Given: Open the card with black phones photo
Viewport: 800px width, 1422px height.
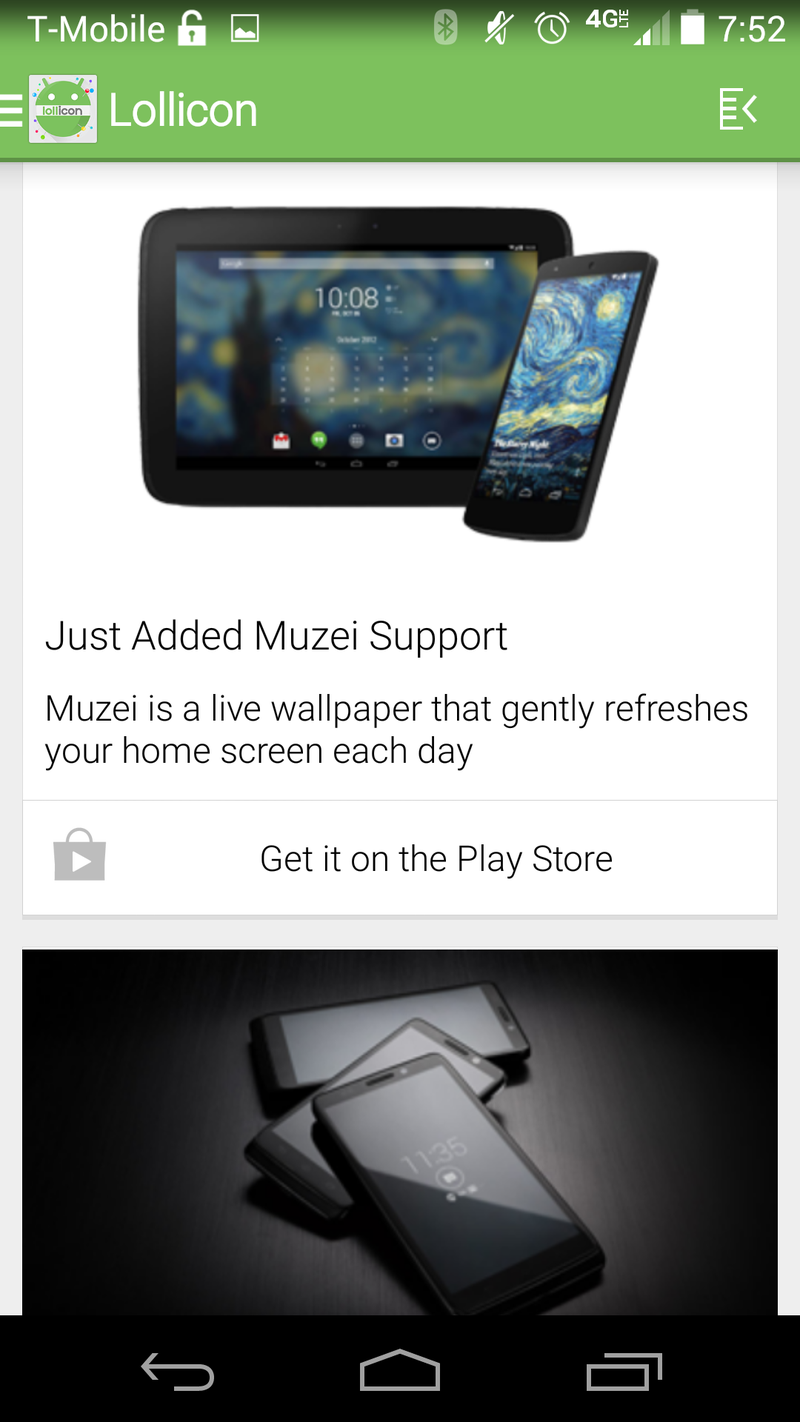Looking at the screenshot, I should click(x=400, y=1130).
